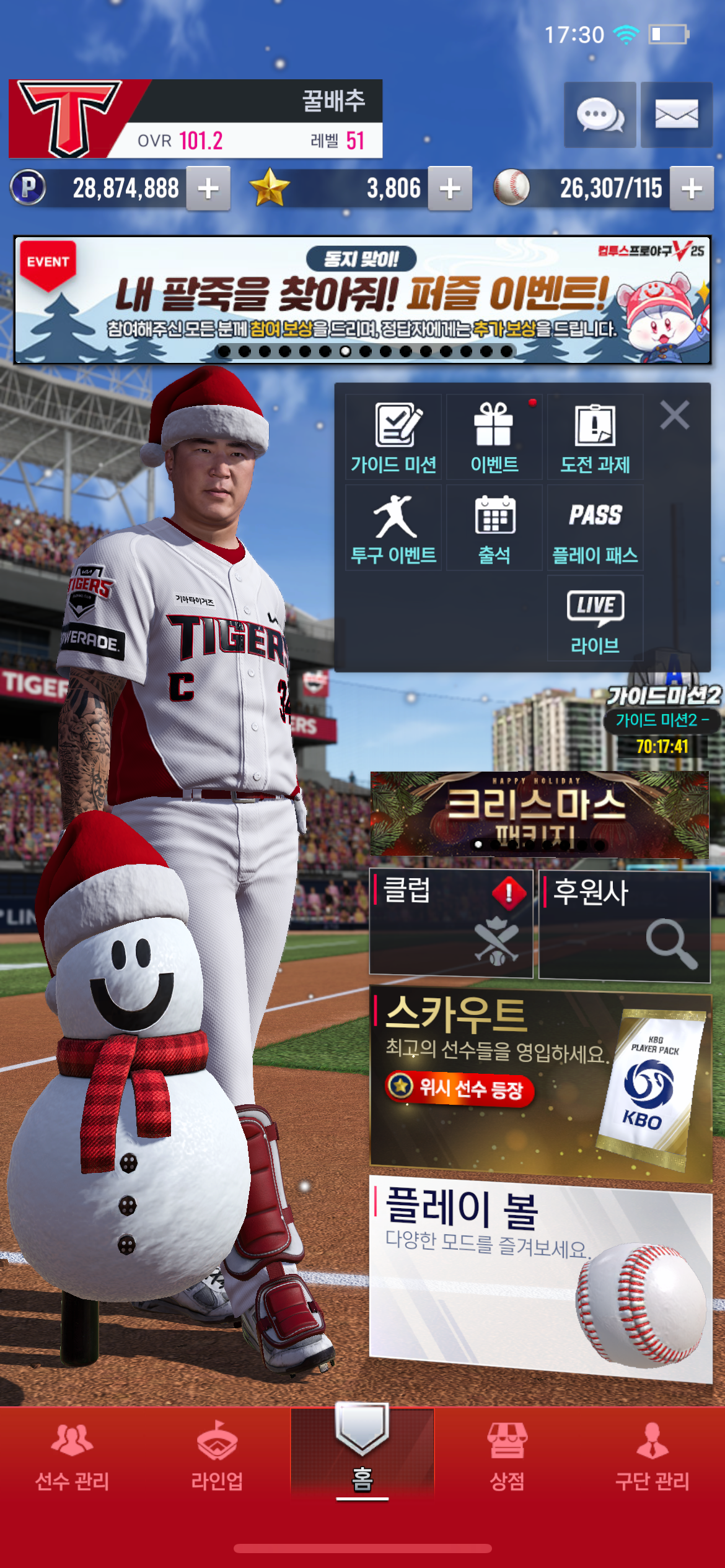Open the 클럽 card
Image resolution: width=725 pixels, height=1568 pixels.
(451, 923)
